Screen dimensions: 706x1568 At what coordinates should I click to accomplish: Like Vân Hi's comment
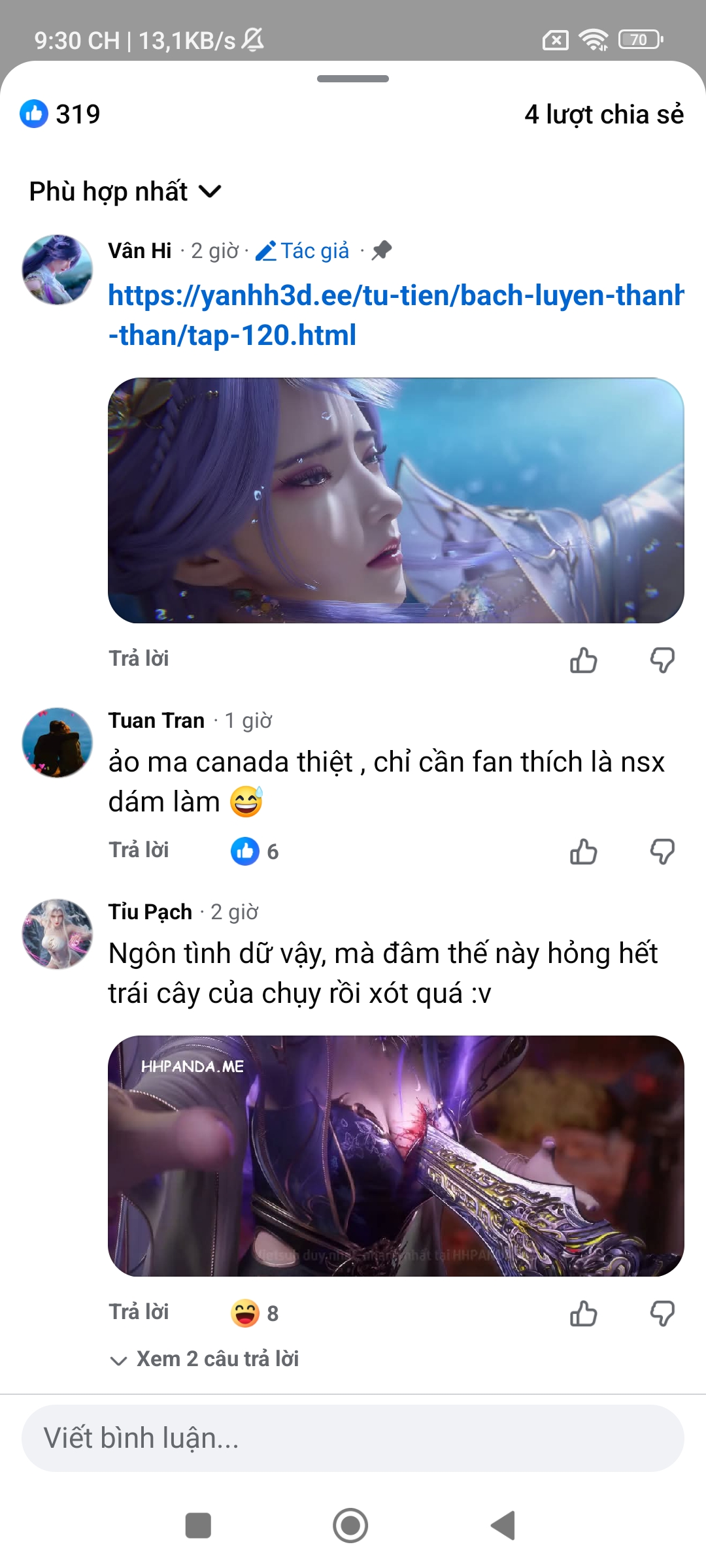click(x=583, y=660)
